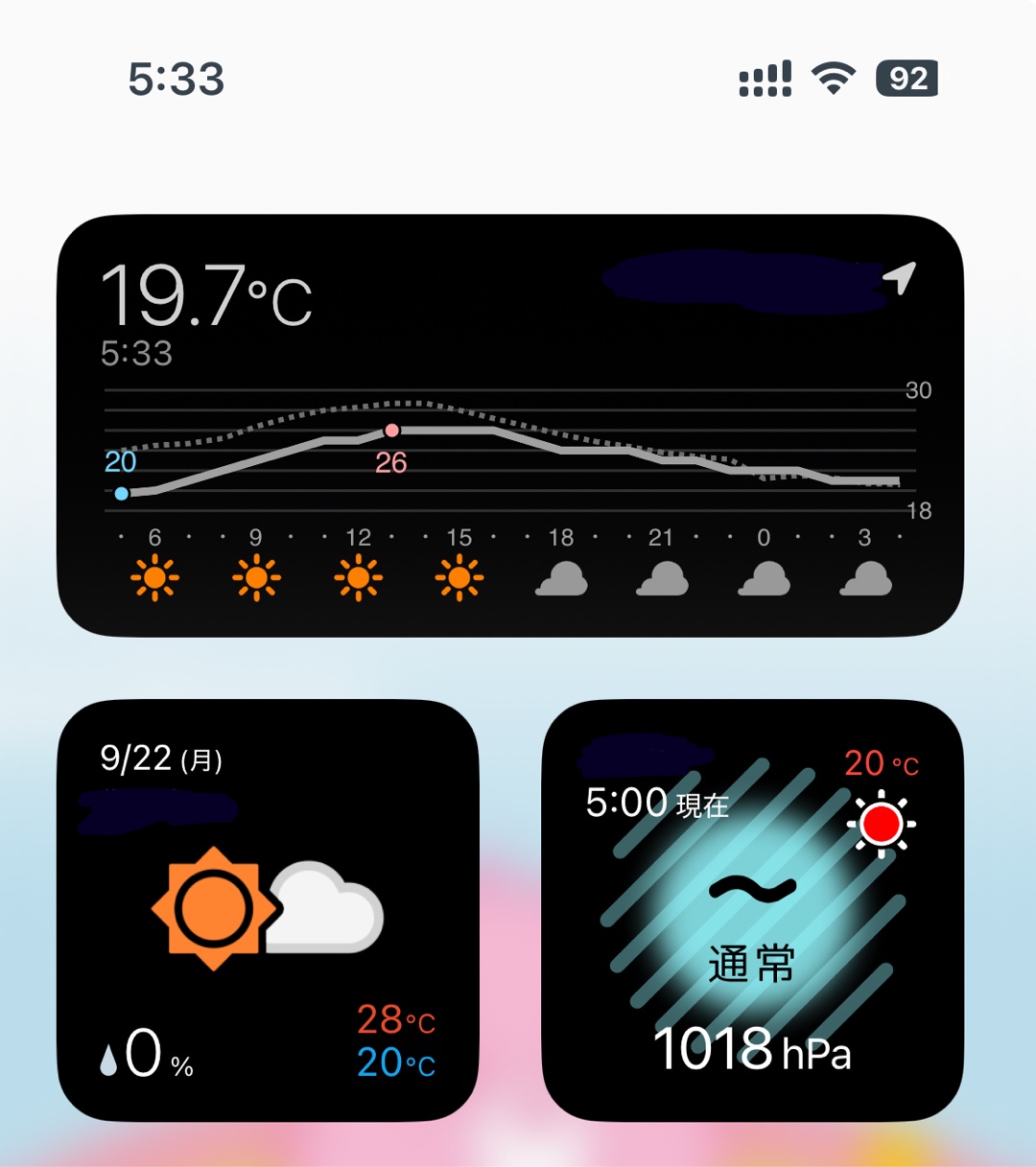Open the 9/22 daily forecast widget

[x=268, y=910]
